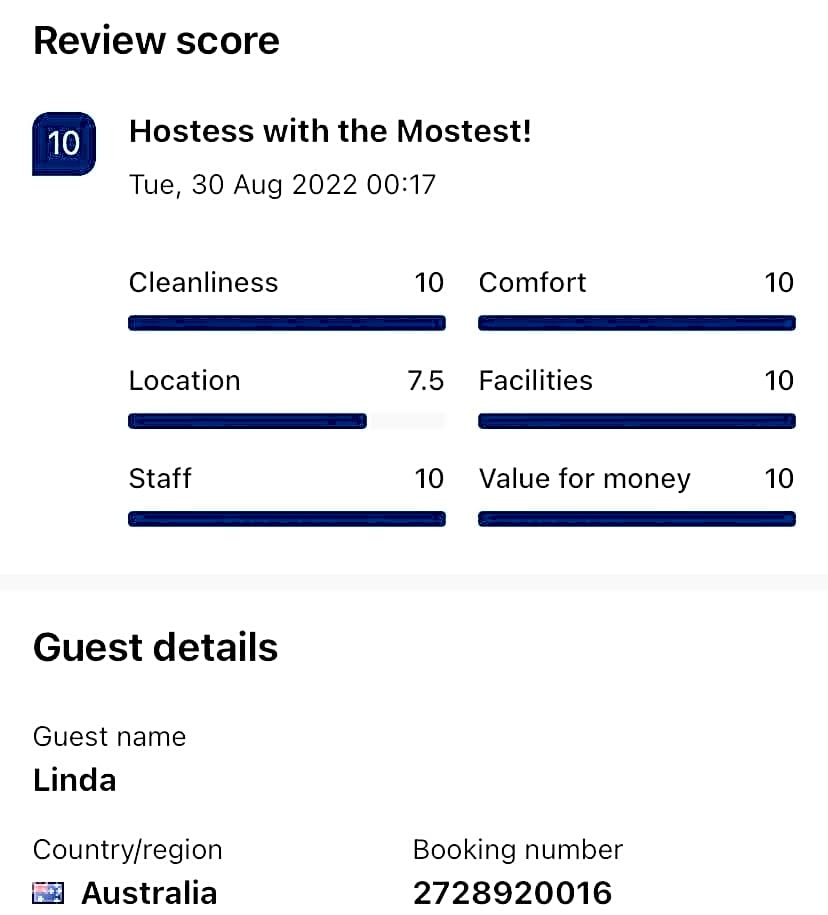Viewport: 828px width, 915px height.
Task: Click the Comfort score value 10
Action: pyautogui.click(x=779, y=283)
